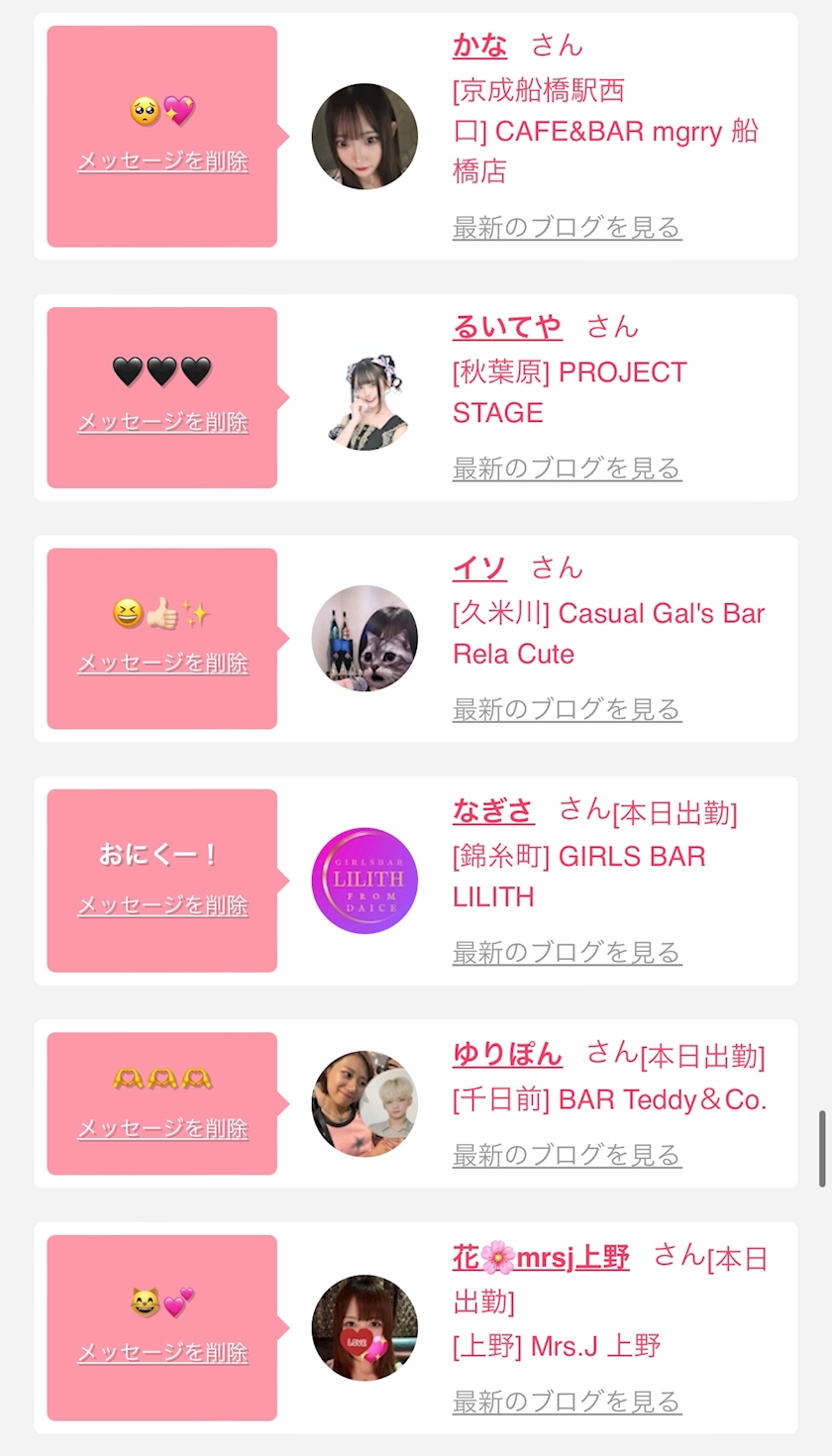Open かな's profile name link
Viewport: 832px width, 1456px height.
[x=479, y=45]
